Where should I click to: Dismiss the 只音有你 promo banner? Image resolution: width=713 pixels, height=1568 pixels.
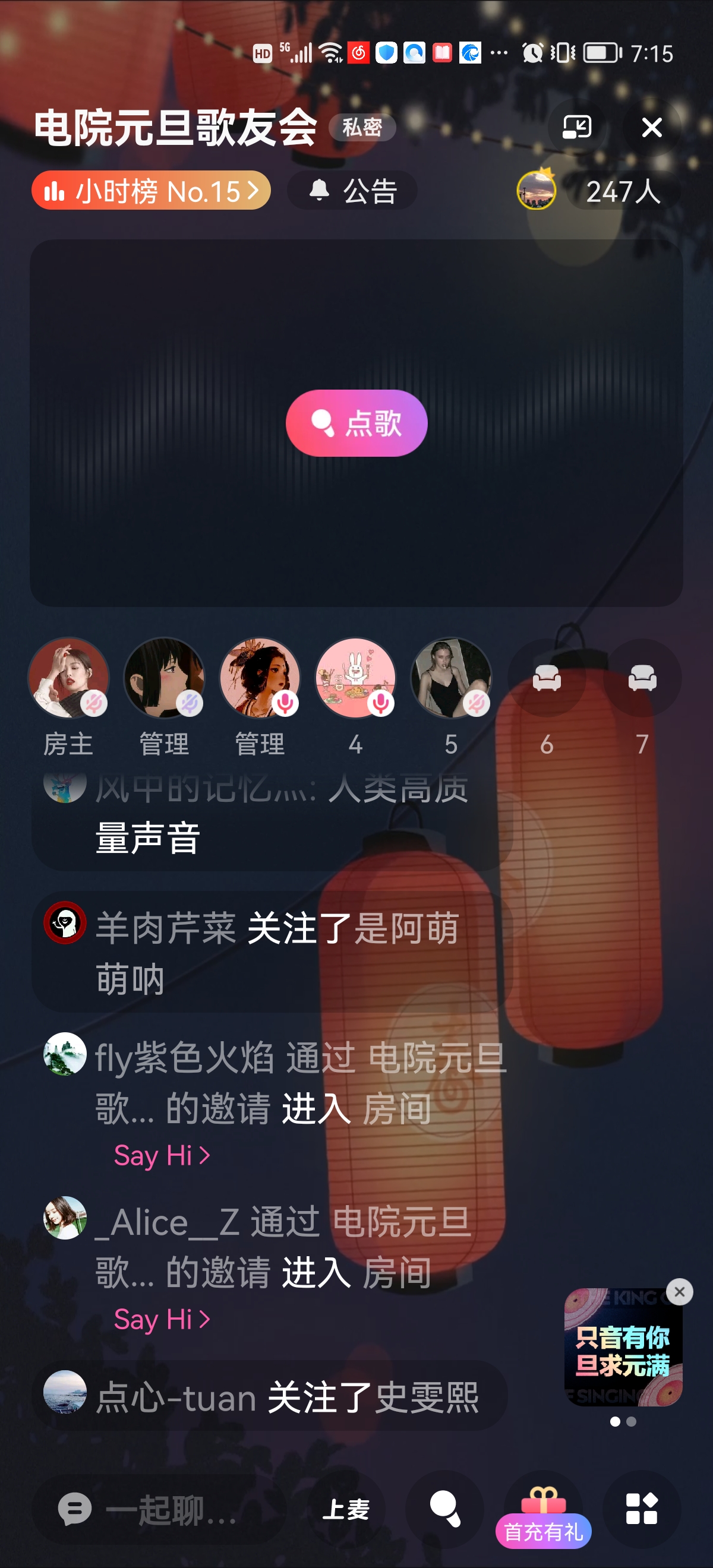680,1292
